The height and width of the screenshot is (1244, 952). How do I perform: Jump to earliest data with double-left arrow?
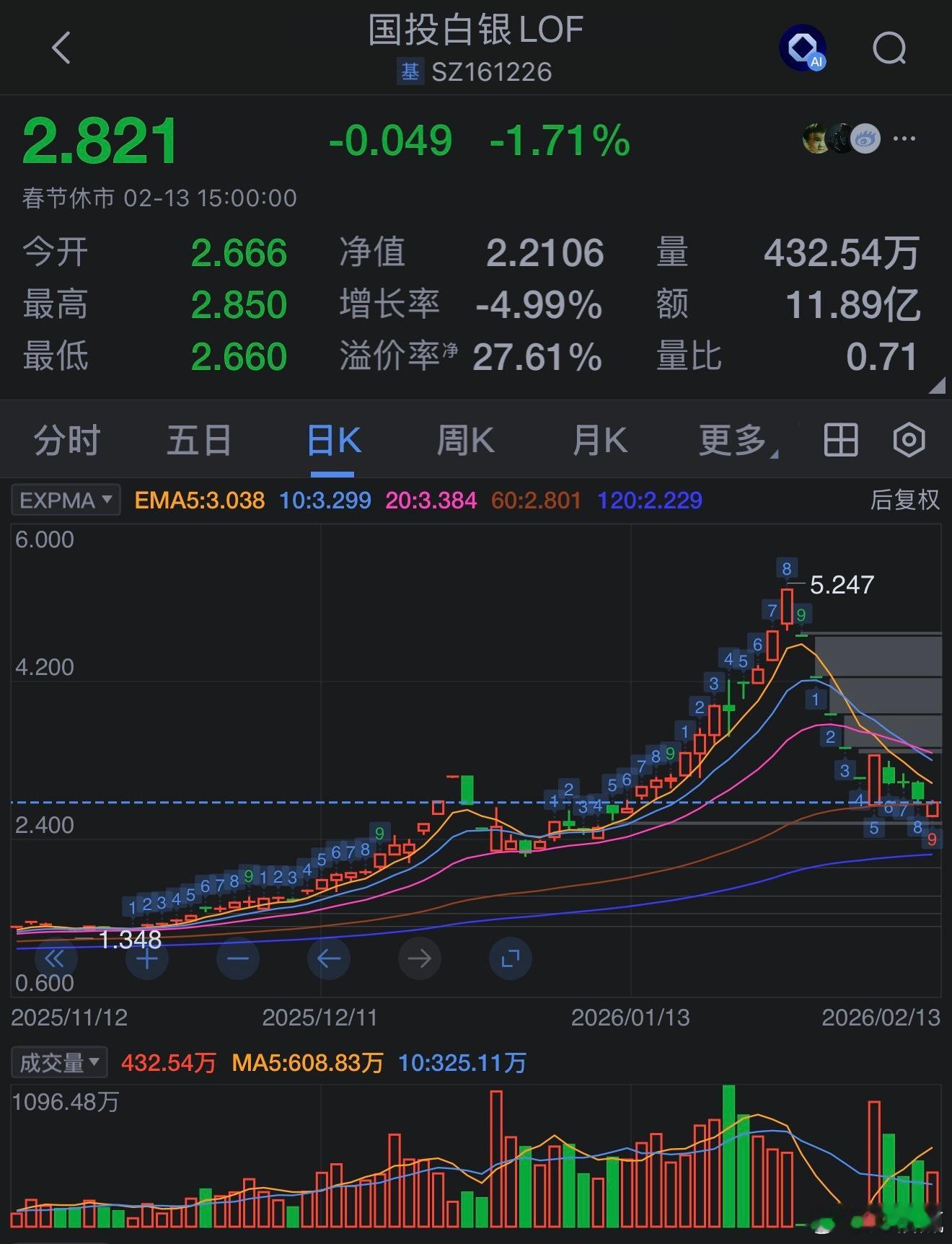53,959
